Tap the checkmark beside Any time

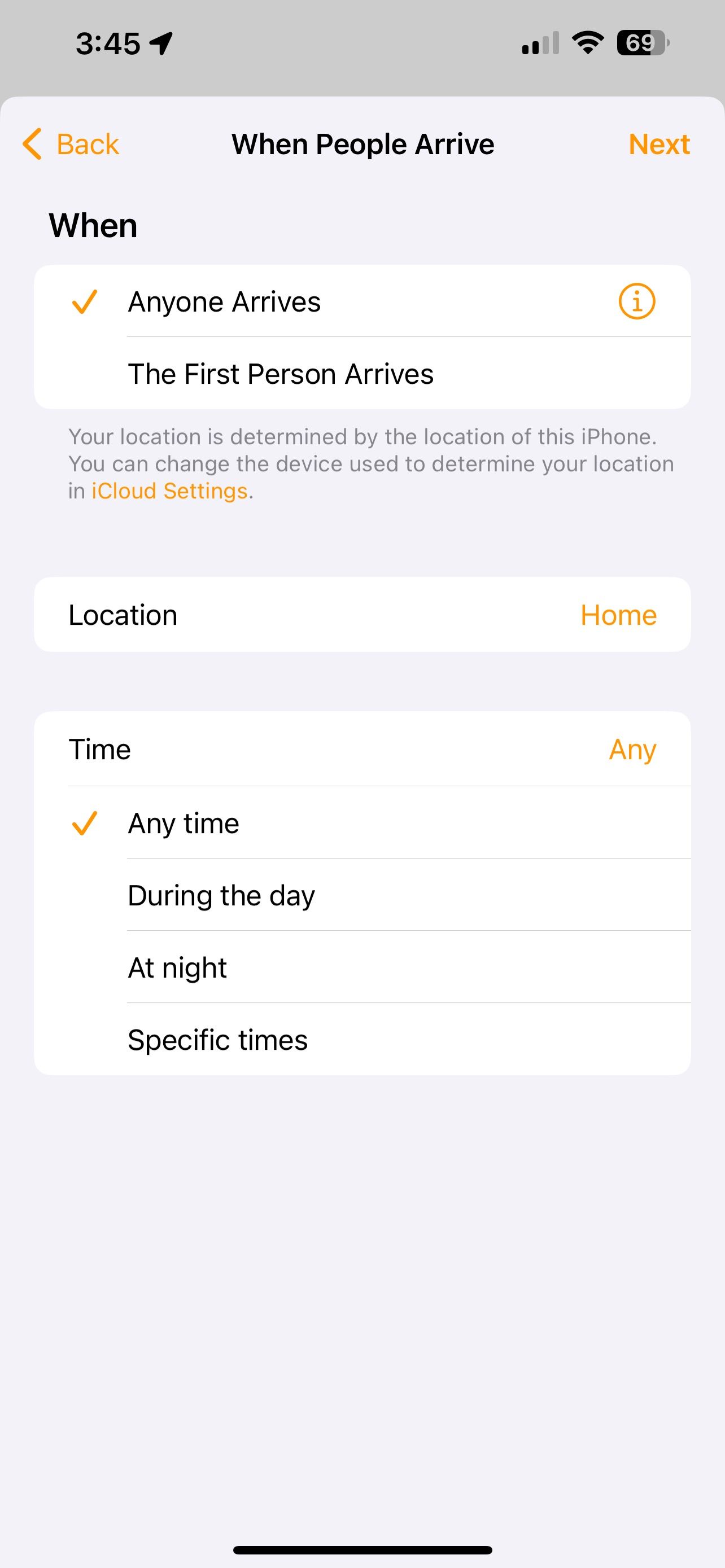point(84,824)
